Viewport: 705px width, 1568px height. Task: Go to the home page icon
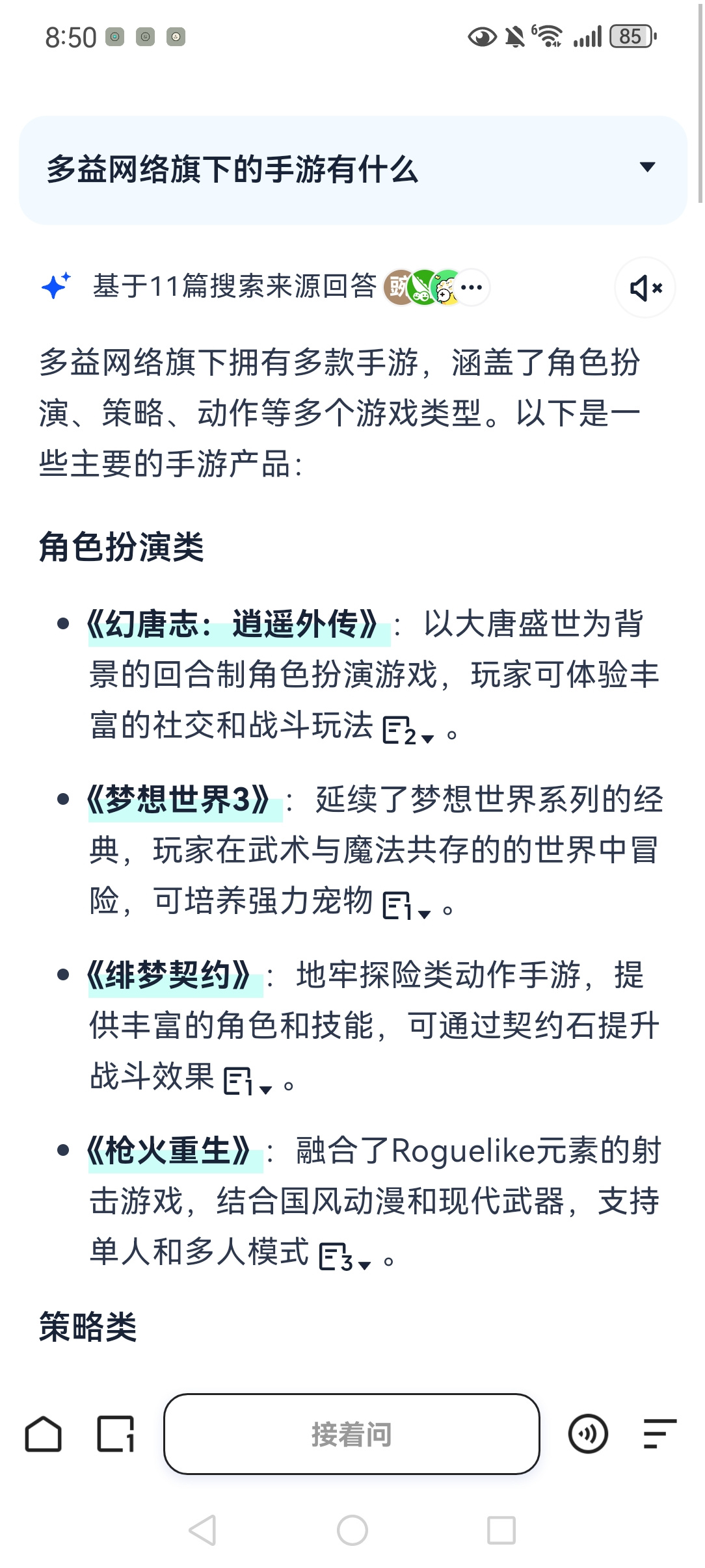[44, 1433]
